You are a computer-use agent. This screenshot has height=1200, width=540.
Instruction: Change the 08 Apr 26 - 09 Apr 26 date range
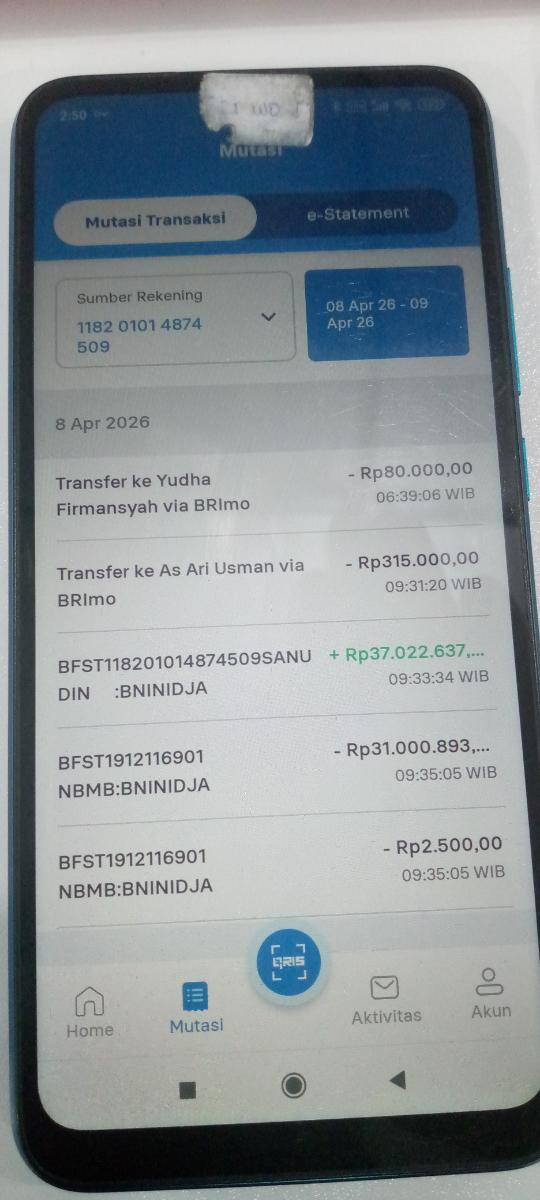[386, 313]
